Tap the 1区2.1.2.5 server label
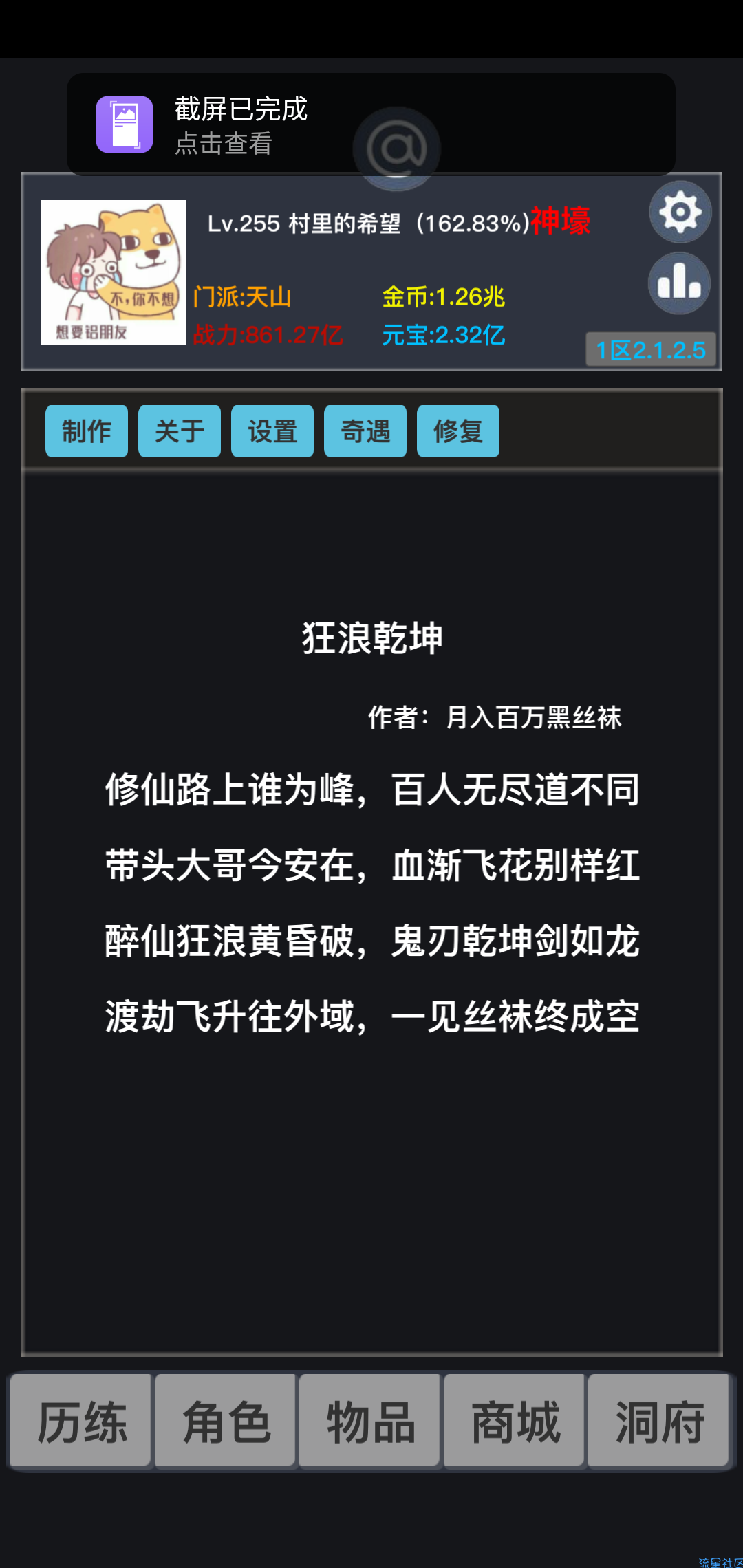This screenshot has height=1568, width=743. point(651,350)
